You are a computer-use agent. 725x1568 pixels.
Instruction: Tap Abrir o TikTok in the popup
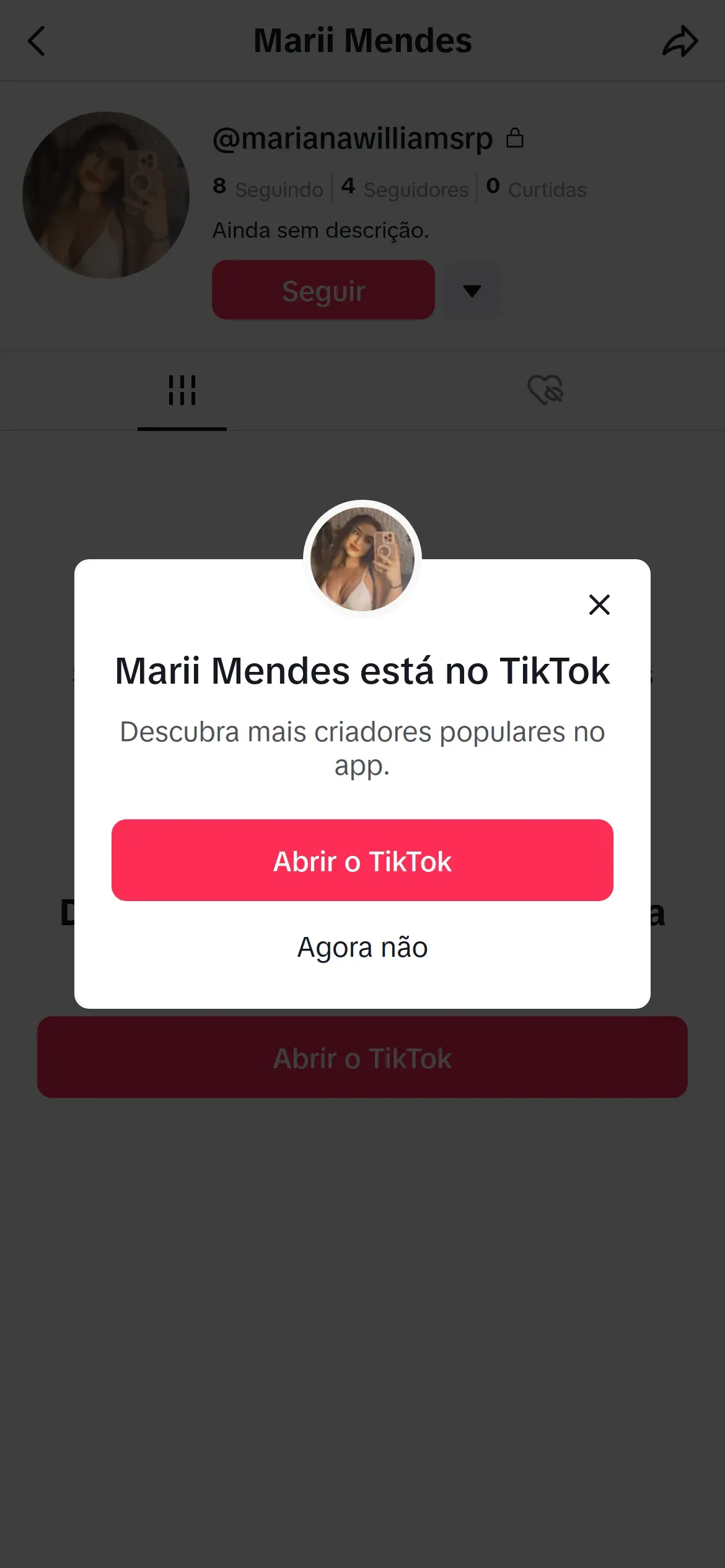[x=362, y=860]
